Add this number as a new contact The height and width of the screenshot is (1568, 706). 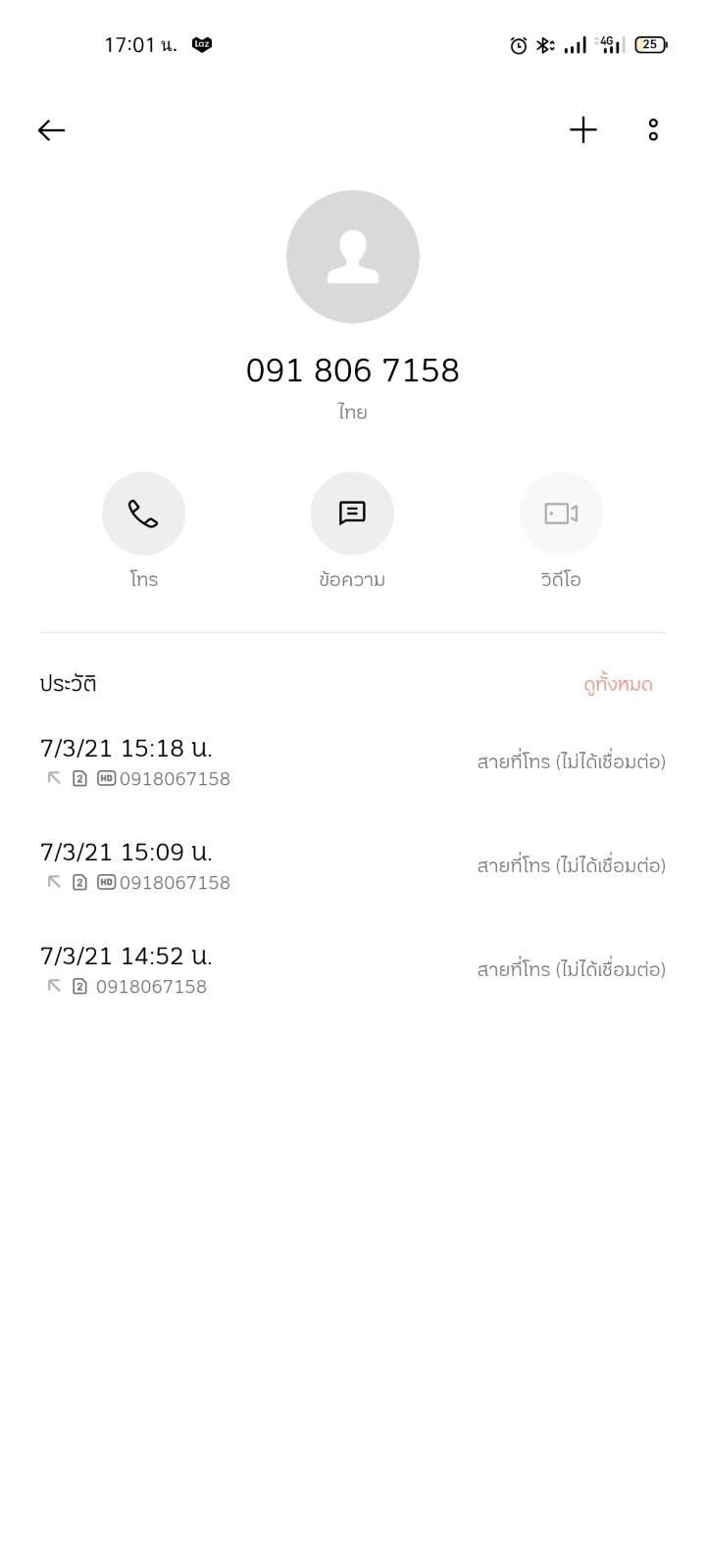pos(583,130)
